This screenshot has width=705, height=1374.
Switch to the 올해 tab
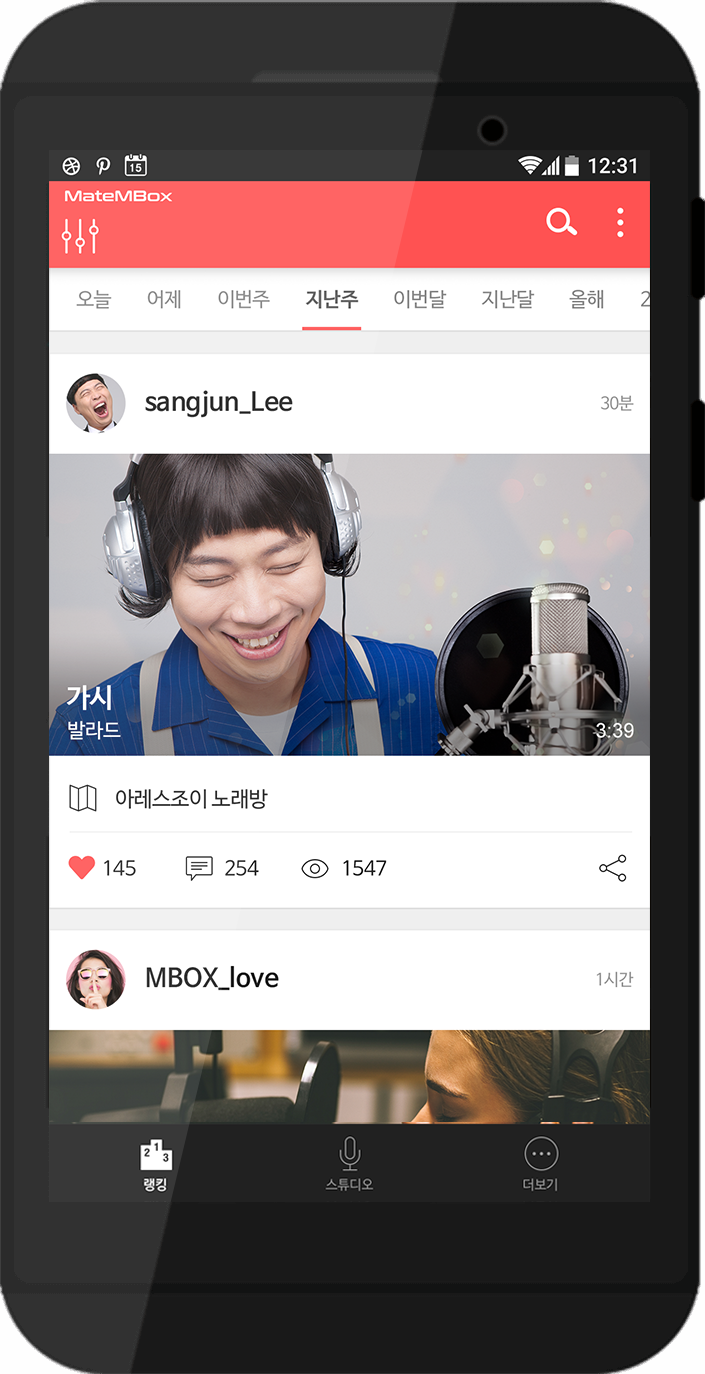tap(587, 299)
